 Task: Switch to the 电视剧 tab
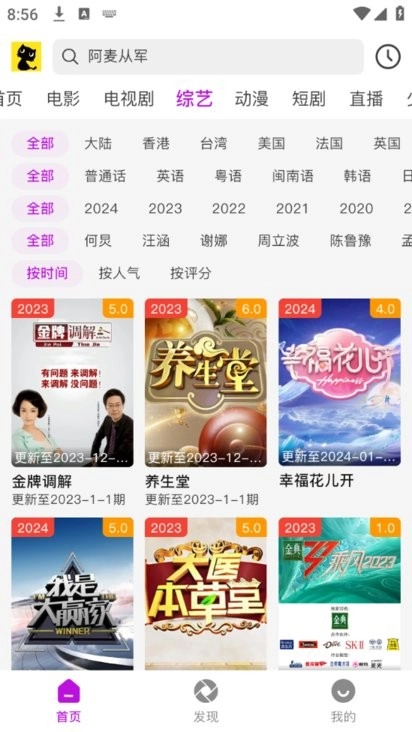[x=129, y=99]
